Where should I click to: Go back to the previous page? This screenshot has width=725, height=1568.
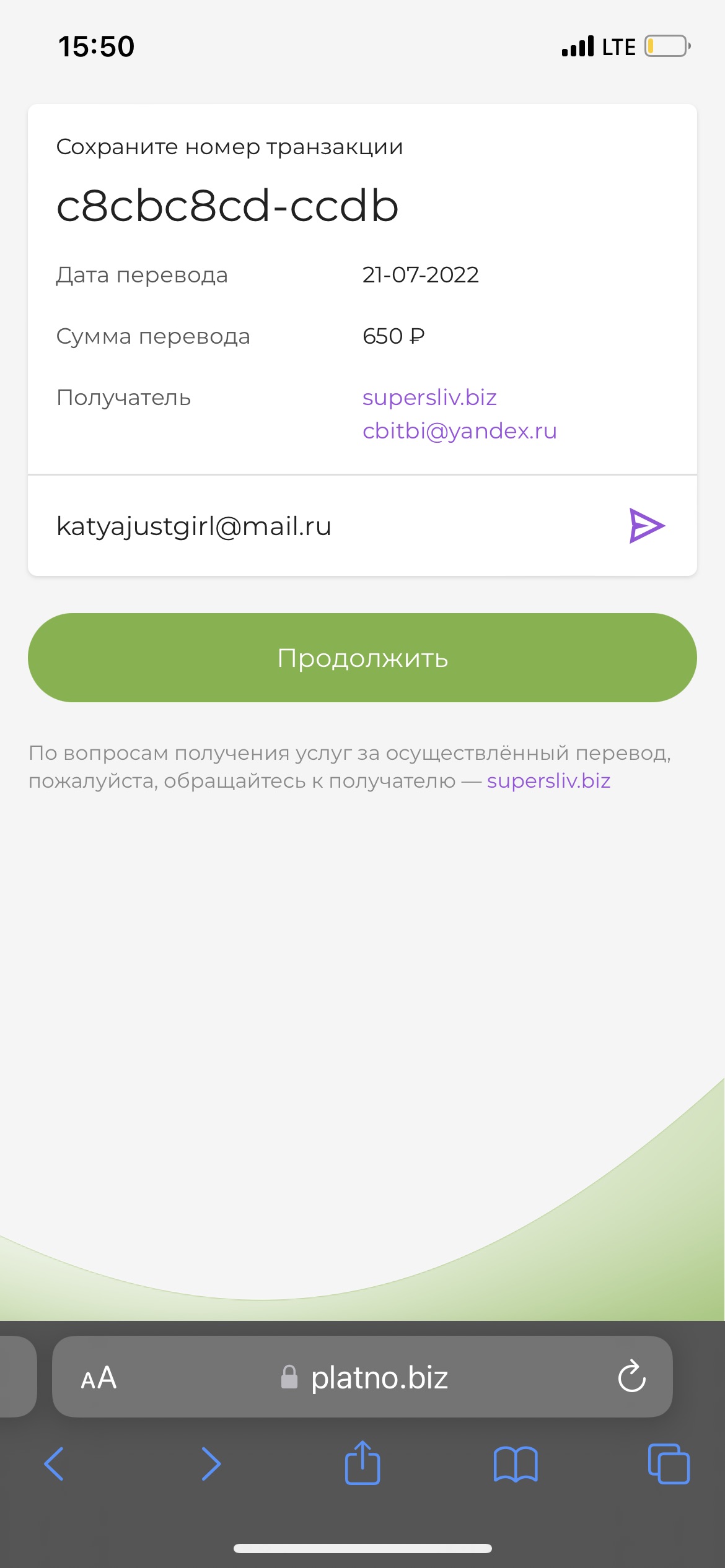pos(55,1464)
